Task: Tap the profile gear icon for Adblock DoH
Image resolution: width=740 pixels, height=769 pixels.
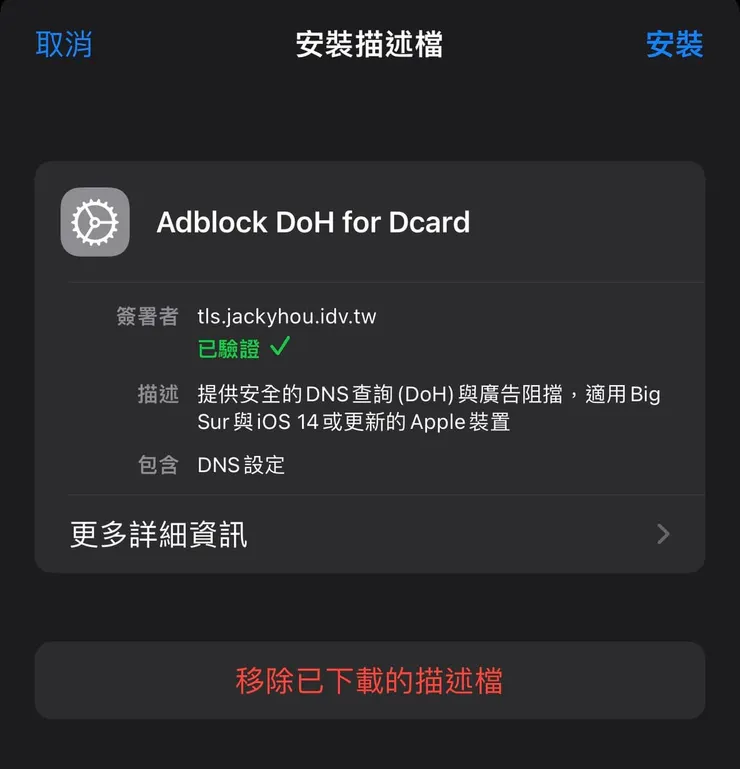Action: coord(95,222)
